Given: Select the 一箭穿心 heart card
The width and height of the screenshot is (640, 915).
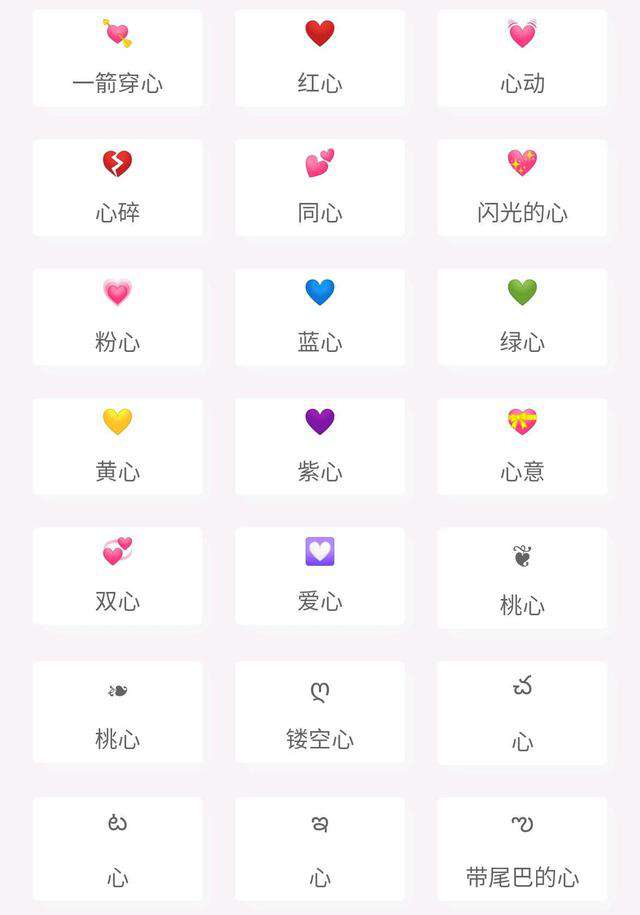Looking at the screenshot, I should coord(117,58).
